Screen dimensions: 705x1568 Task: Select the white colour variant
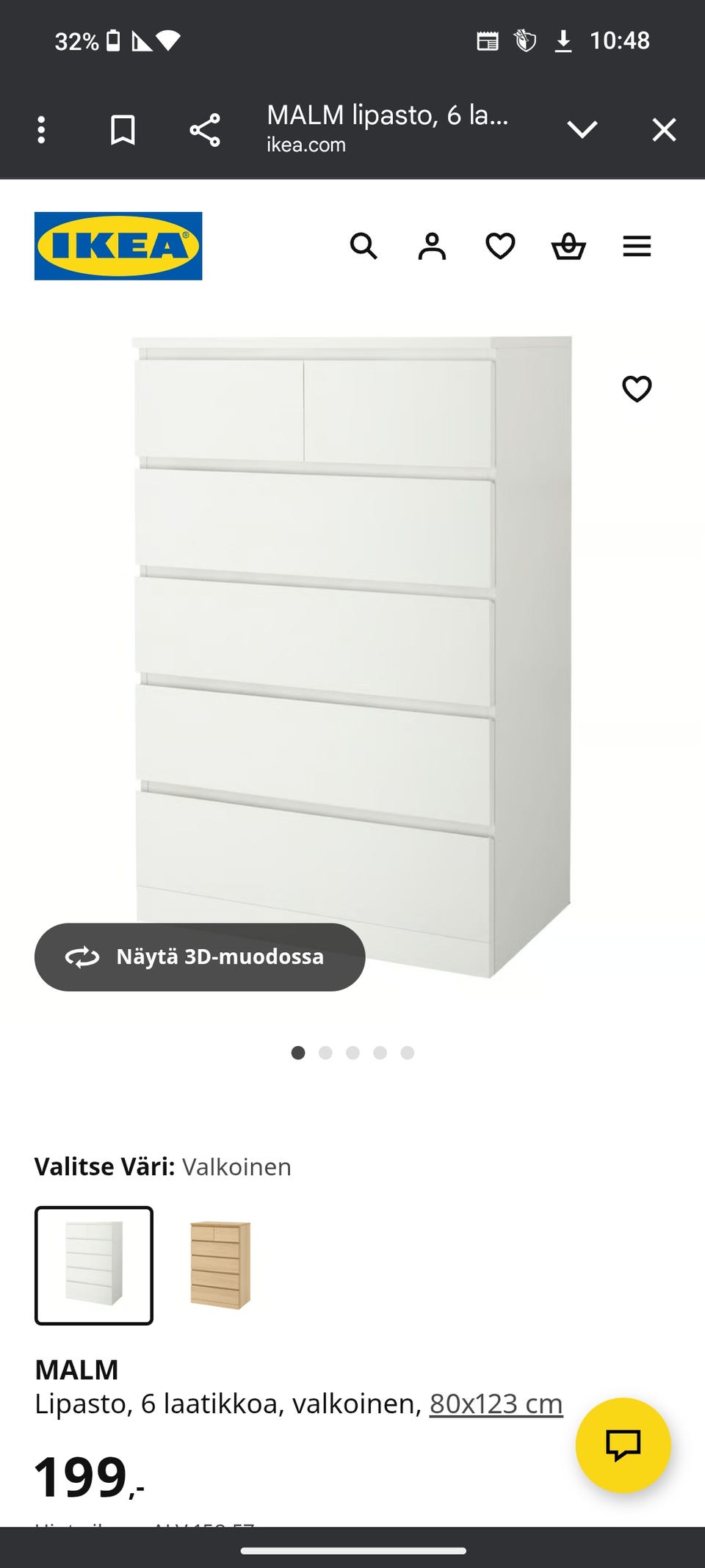click(x=94, y=1265)
